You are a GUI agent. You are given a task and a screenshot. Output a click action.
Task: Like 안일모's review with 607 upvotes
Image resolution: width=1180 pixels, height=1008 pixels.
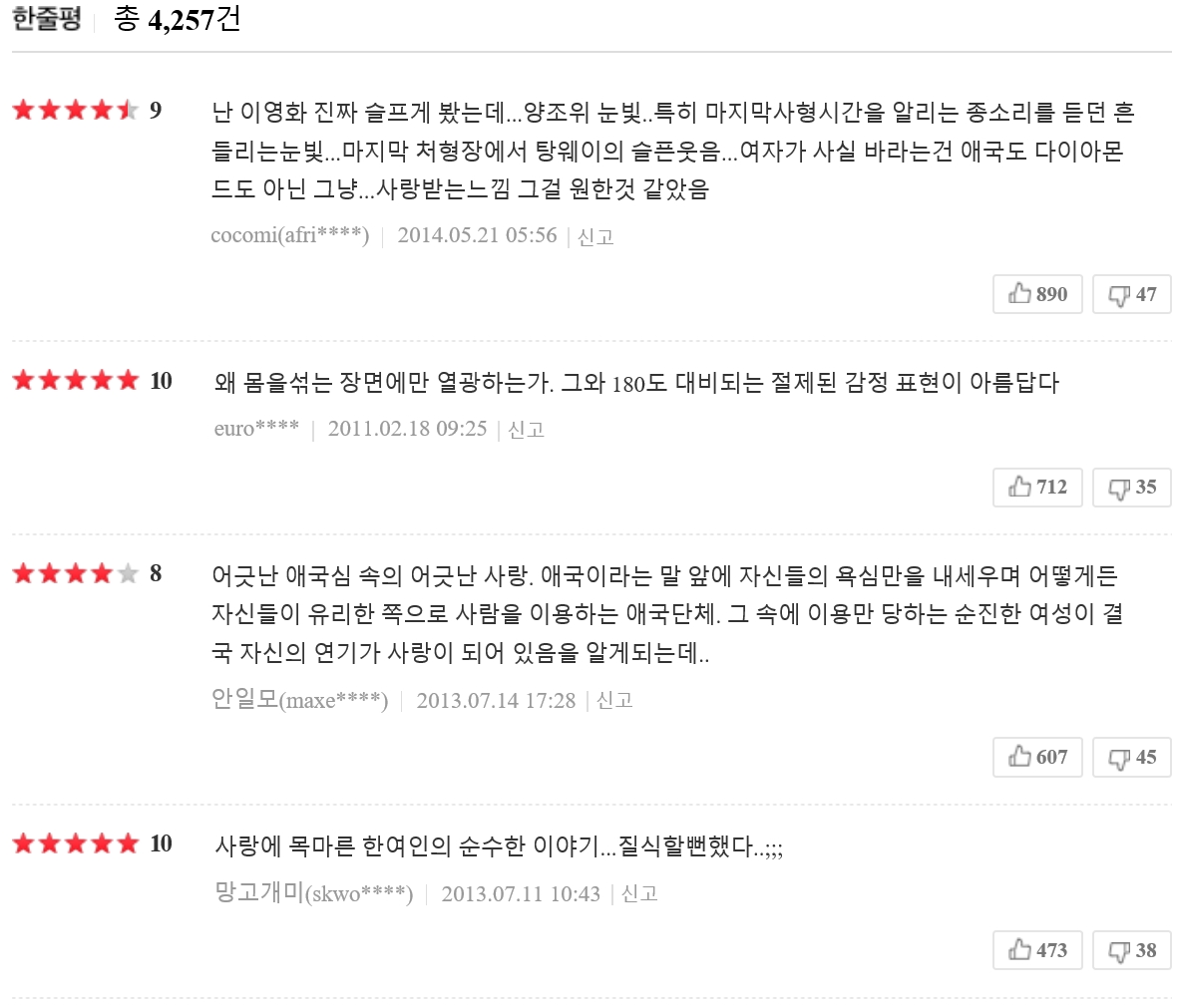click(x=1037, y=758)
